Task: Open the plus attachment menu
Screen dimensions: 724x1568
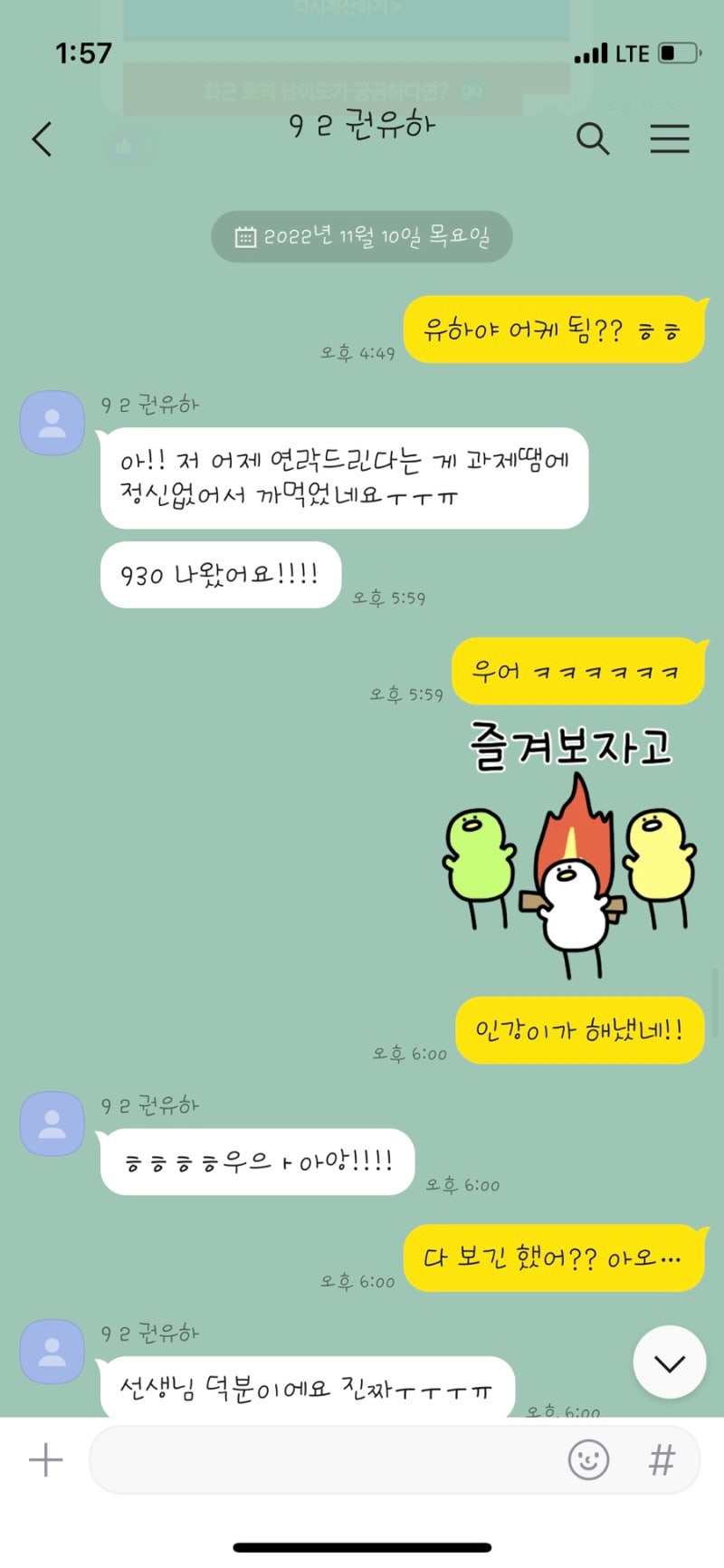Action: [45, 1460]
